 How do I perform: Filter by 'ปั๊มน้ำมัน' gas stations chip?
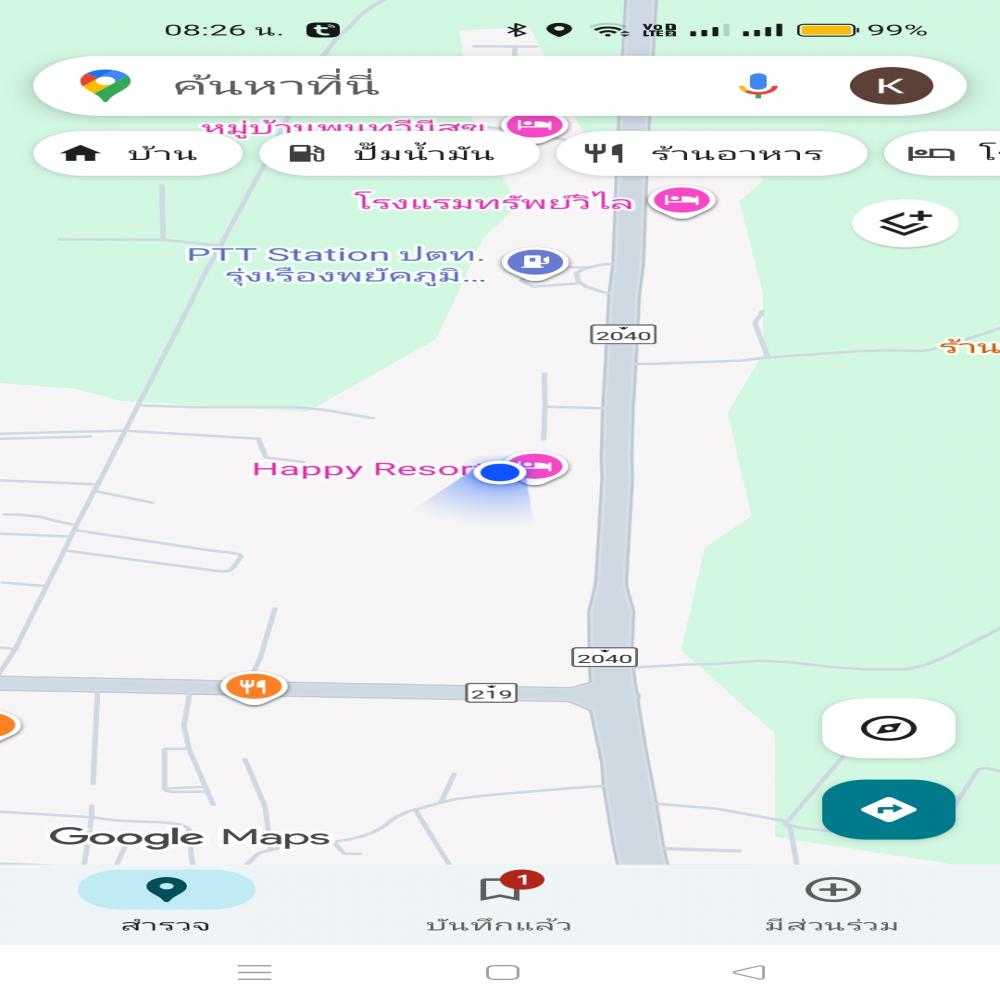(x=398, y=154)
